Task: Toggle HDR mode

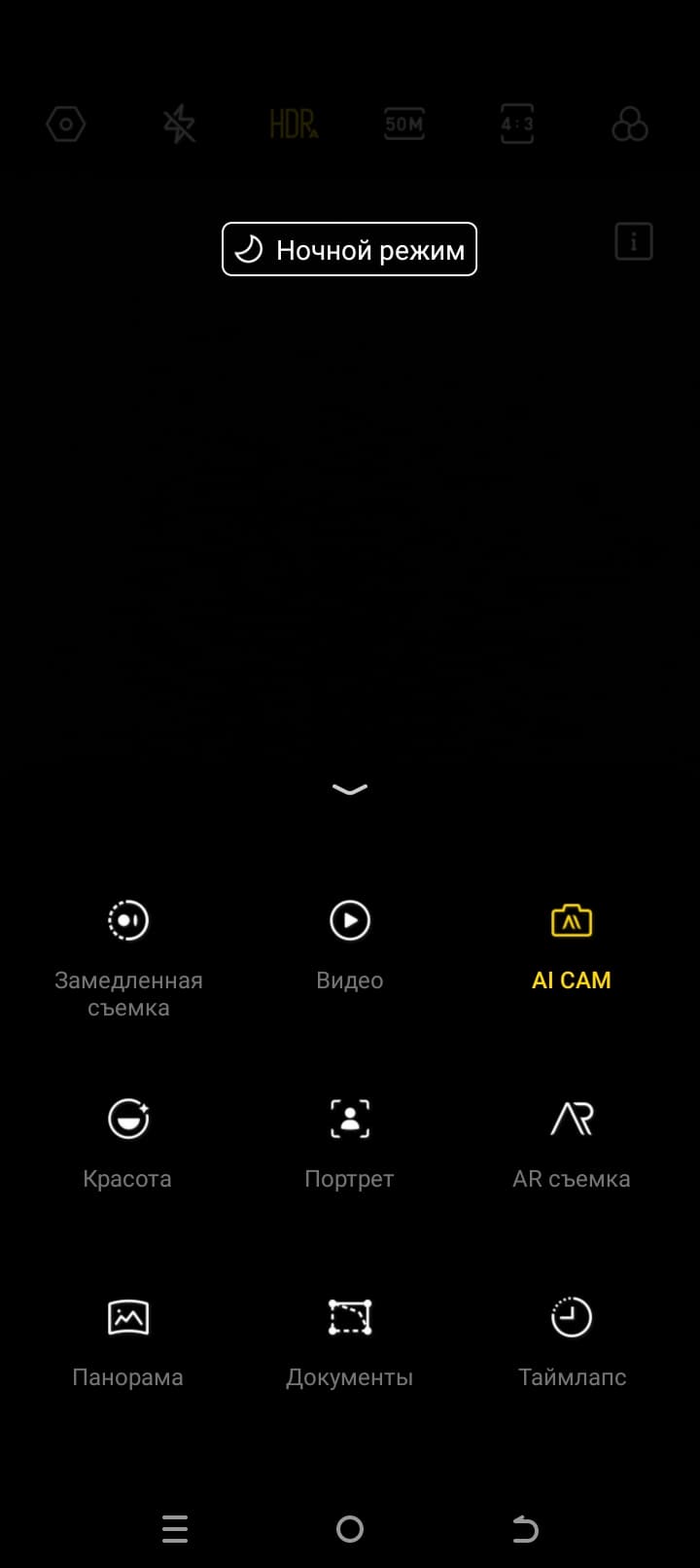Action: coord(293,125)
